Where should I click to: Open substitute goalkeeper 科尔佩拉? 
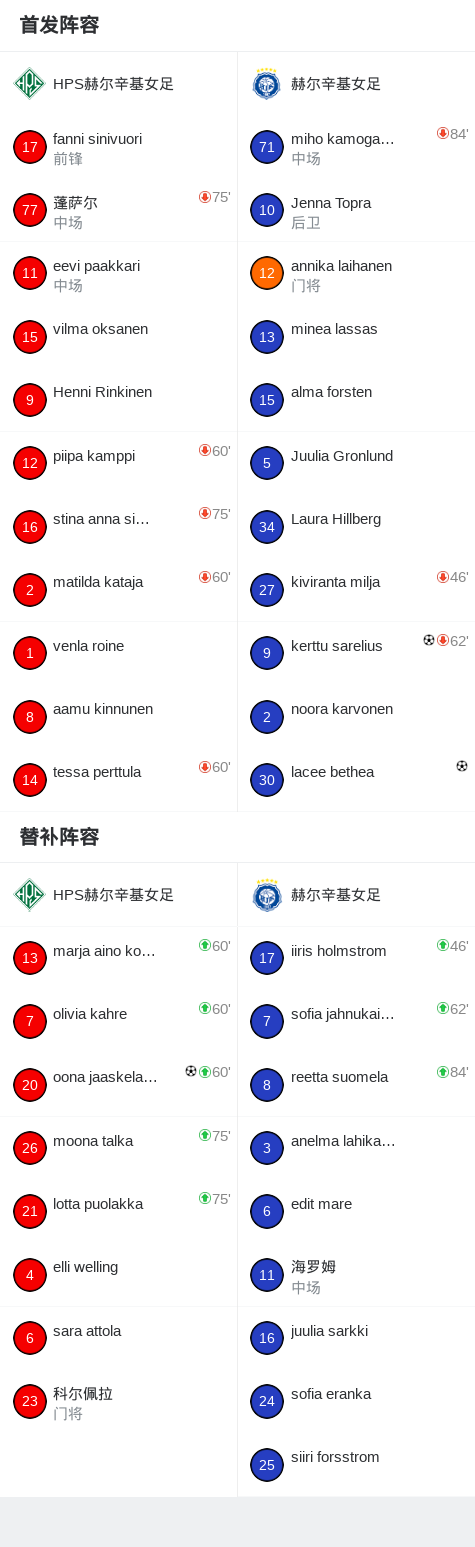118,1401
